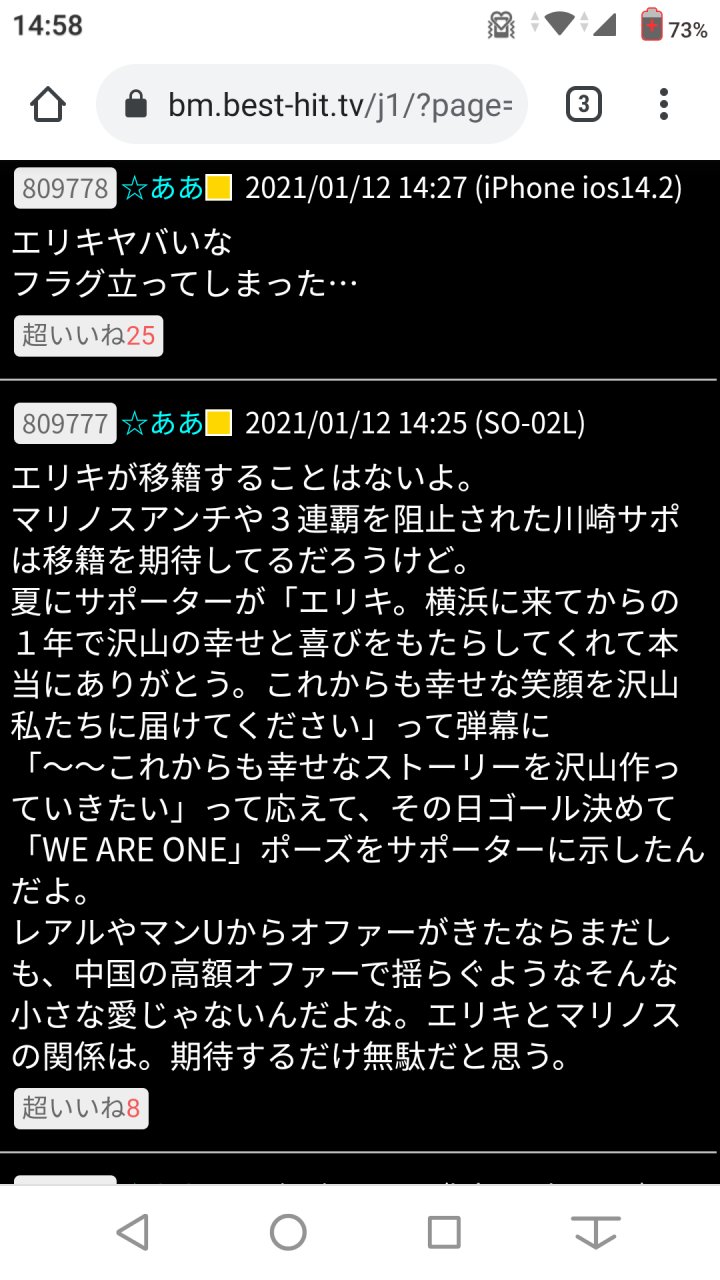
Task: Tap post number 809778 button
Action: pyautogui.click(x=65, y=188)
